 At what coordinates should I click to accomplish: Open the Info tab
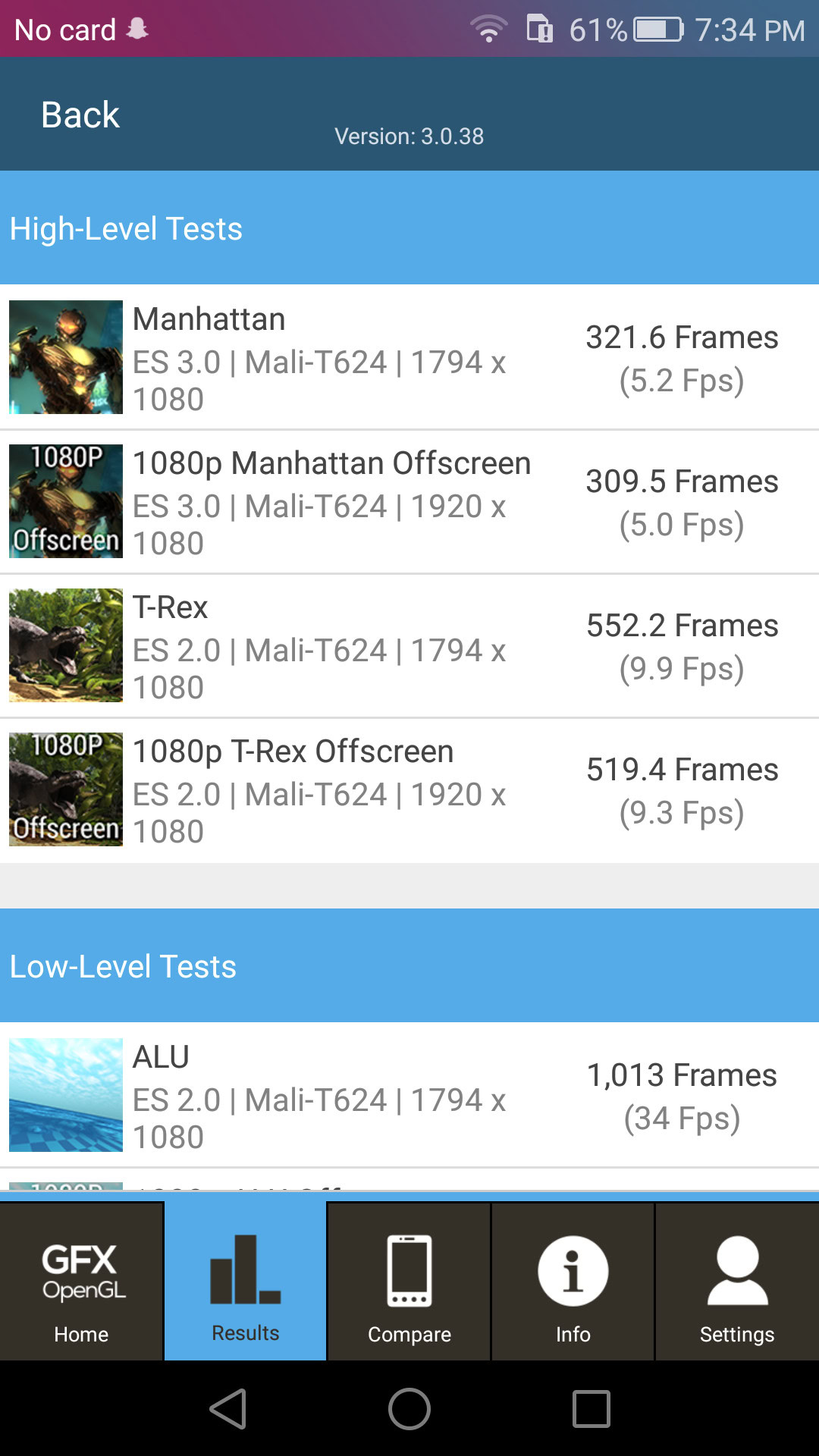(x=573, y=1282)
